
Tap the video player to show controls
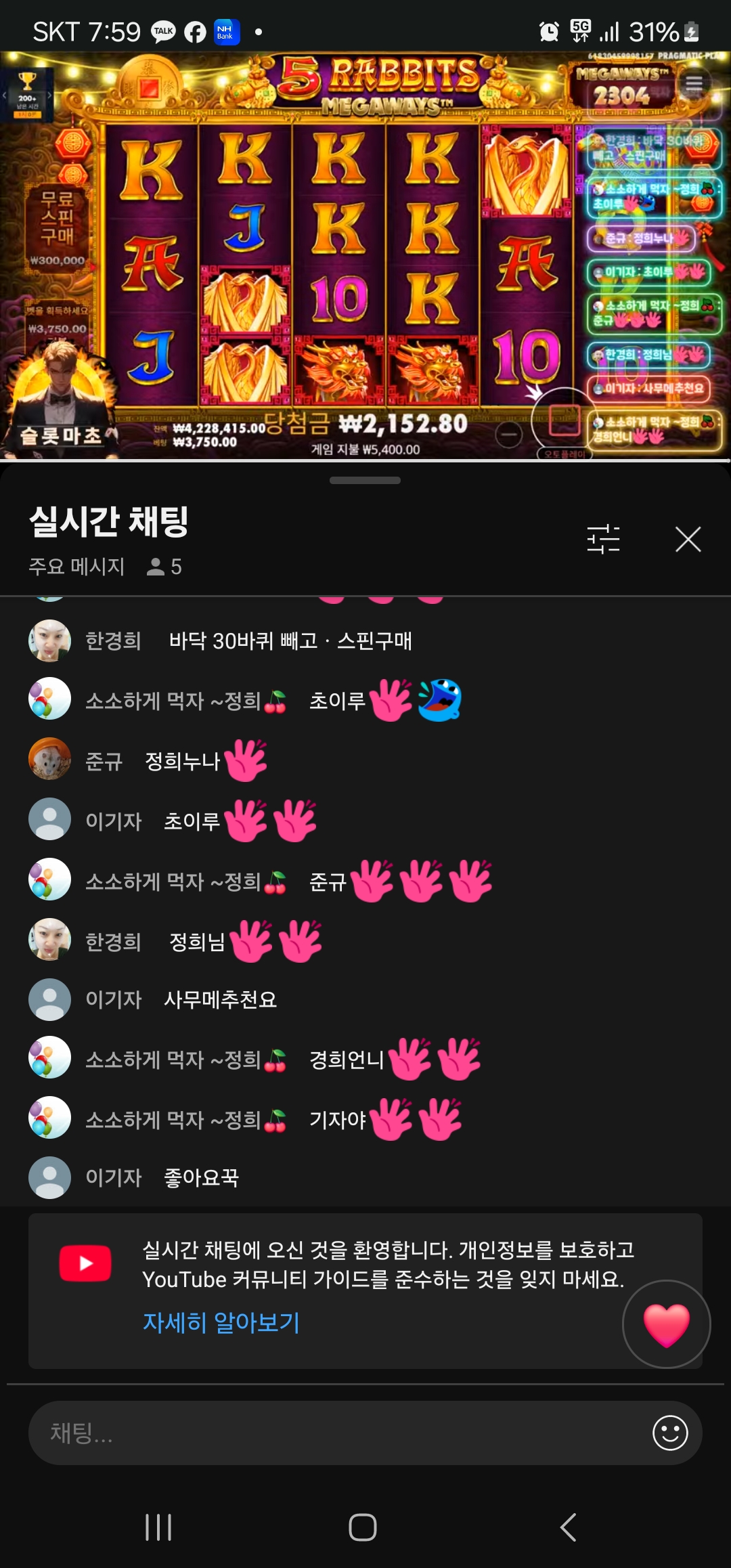[x=365, y=257]
